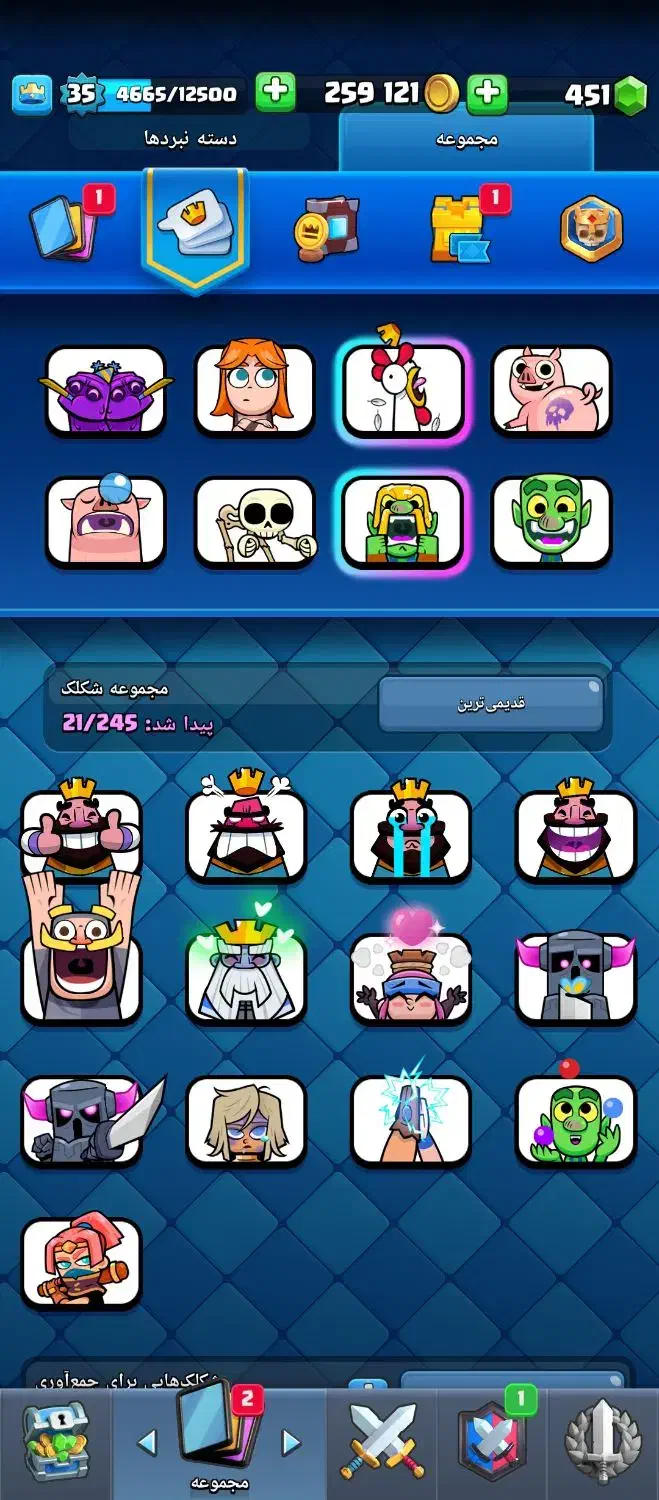Go to the shop chest tab
Screen dimensions: 659x1500
pyautogui.click(x=56, y=1442)
